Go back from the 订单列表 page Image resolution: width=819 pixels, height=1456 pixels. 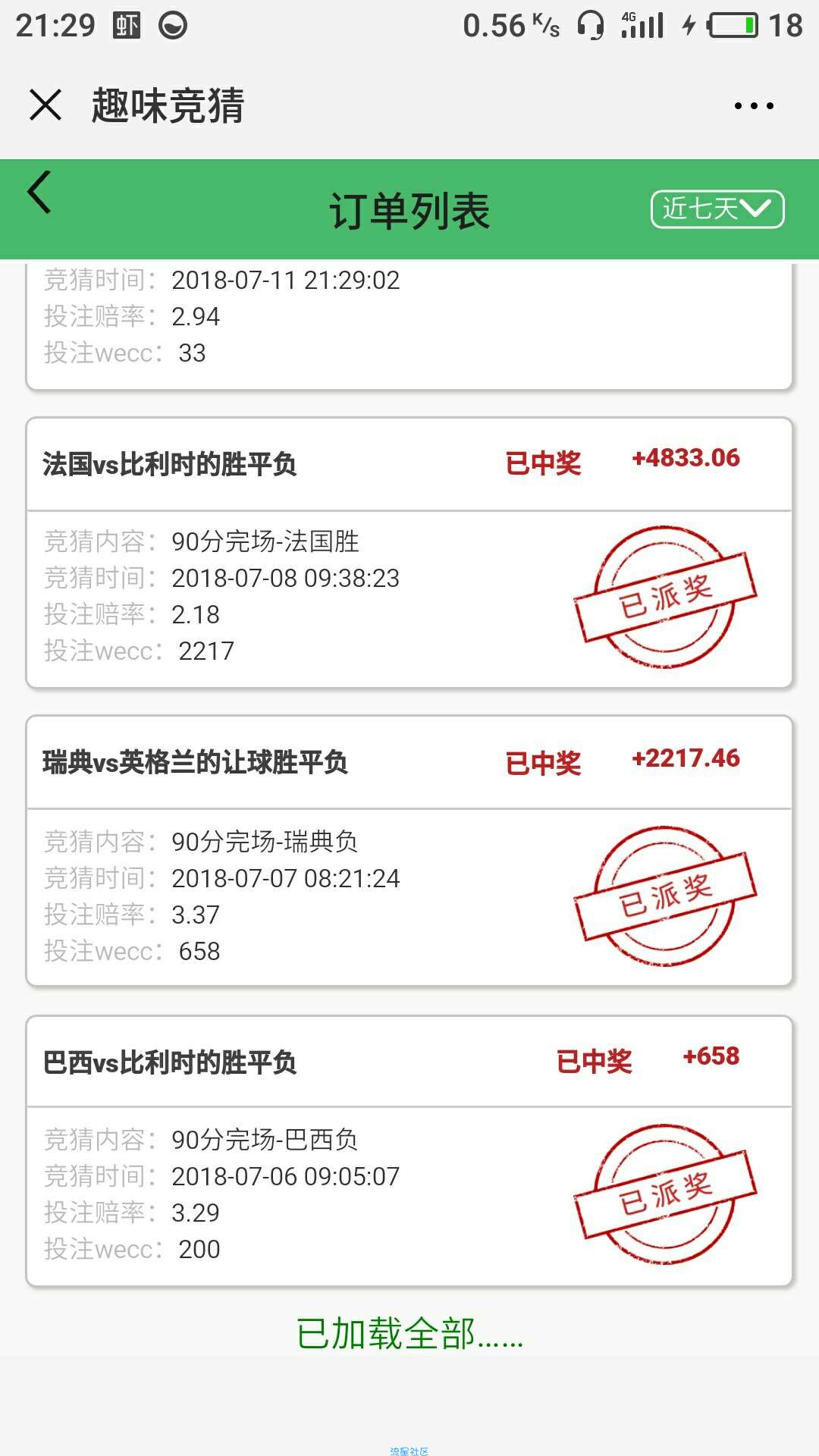pyautogui.click(x=39, y=192)
